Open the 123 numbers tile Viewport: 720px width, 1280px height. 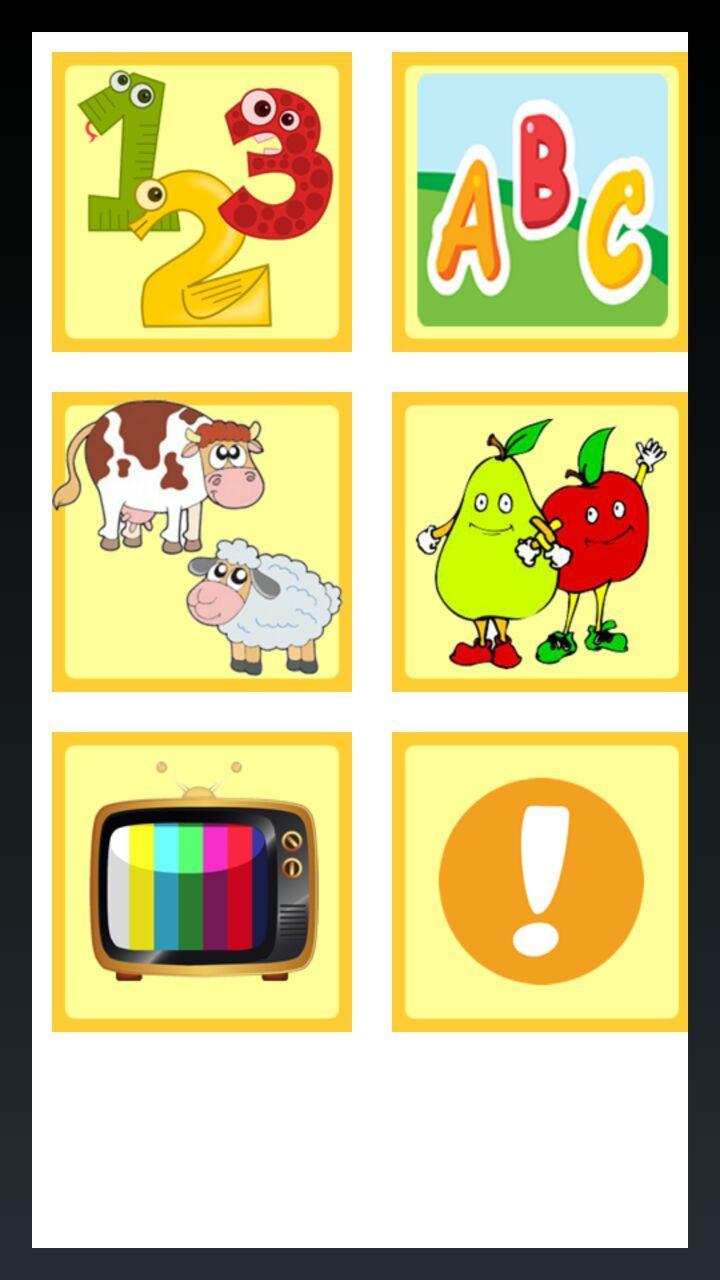pos(202,202)
